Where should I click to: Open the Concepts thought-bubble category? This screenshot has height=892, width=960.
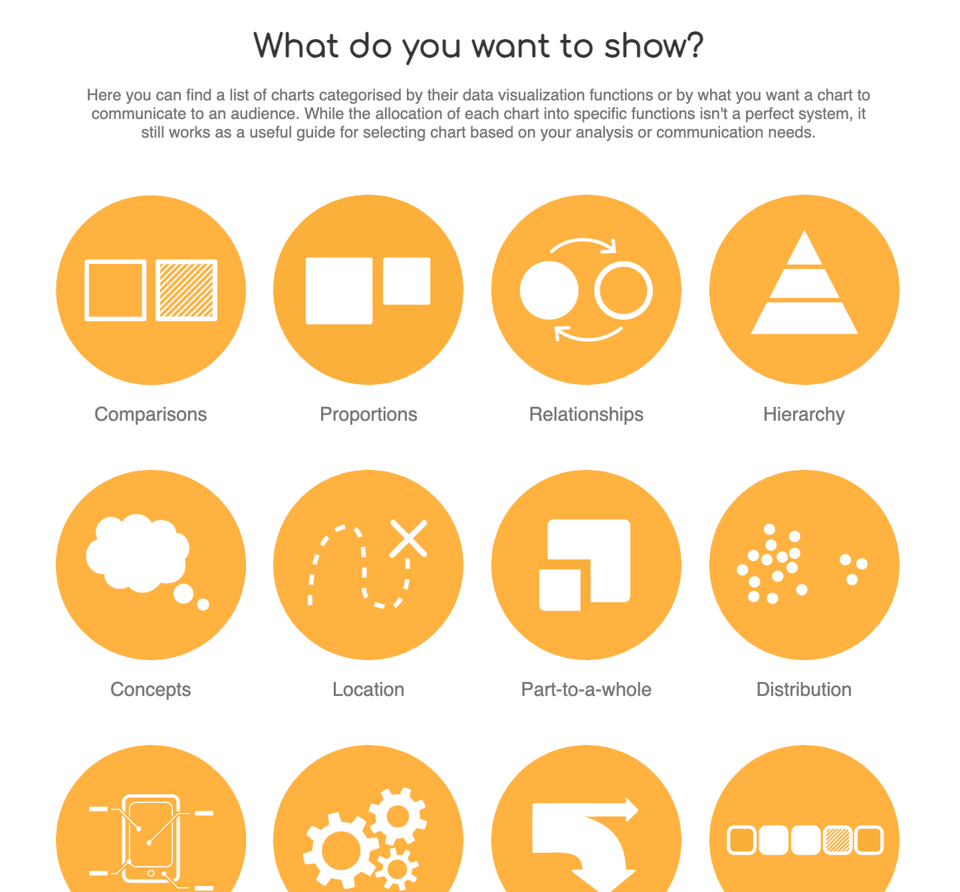(x=151, y=565)
